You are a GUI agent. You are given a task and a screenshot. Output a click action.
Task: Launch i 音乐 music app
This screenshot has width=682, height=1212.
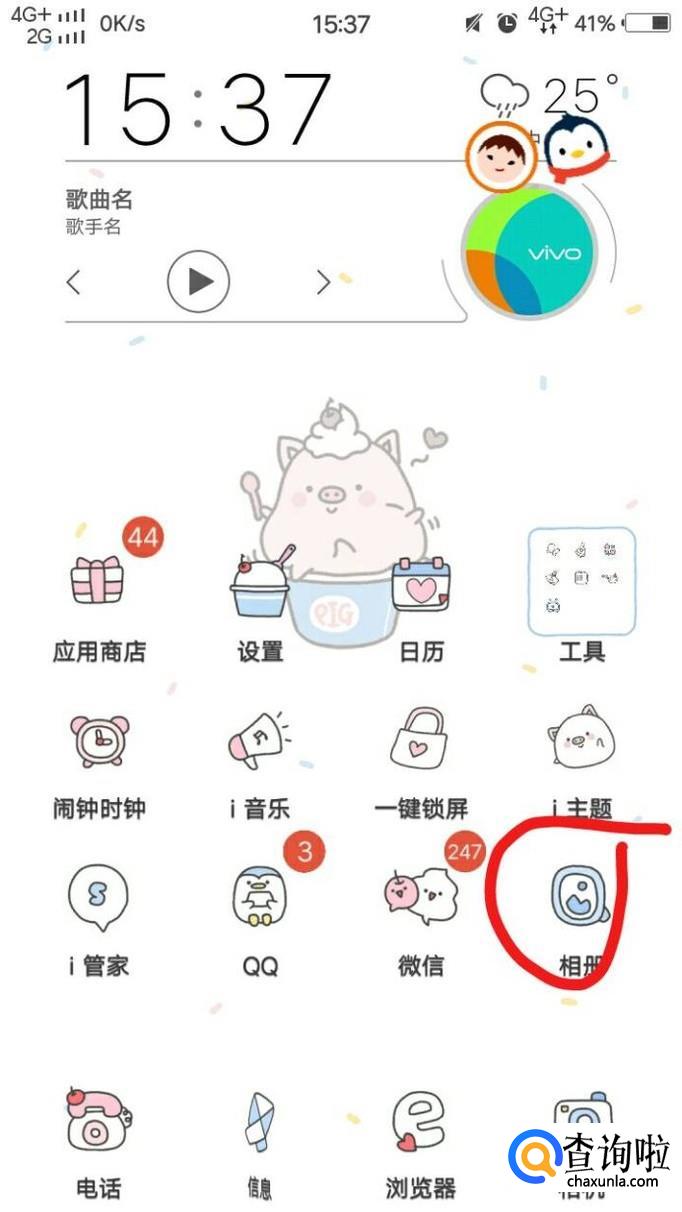pyautogui.click(x=259, y=742)
